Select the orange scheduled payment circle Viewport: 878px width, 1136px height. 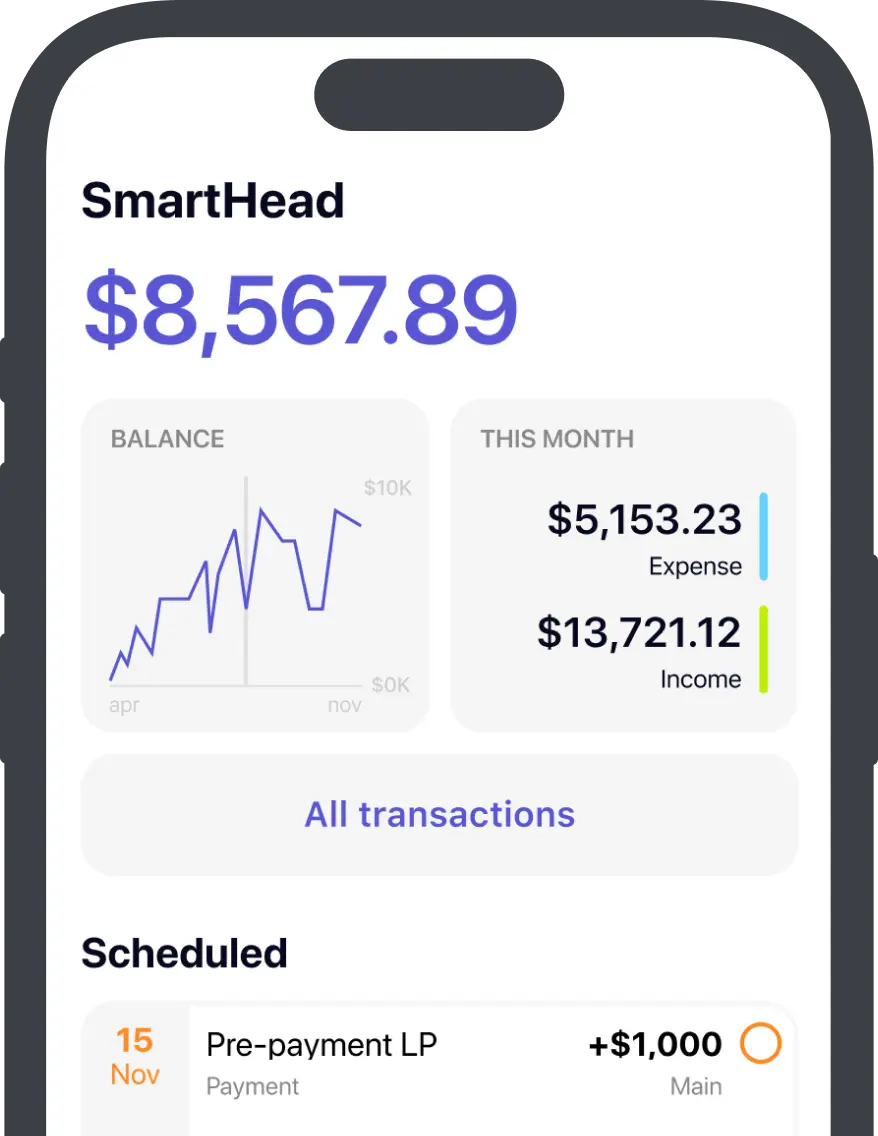[x=761, y=1044]
